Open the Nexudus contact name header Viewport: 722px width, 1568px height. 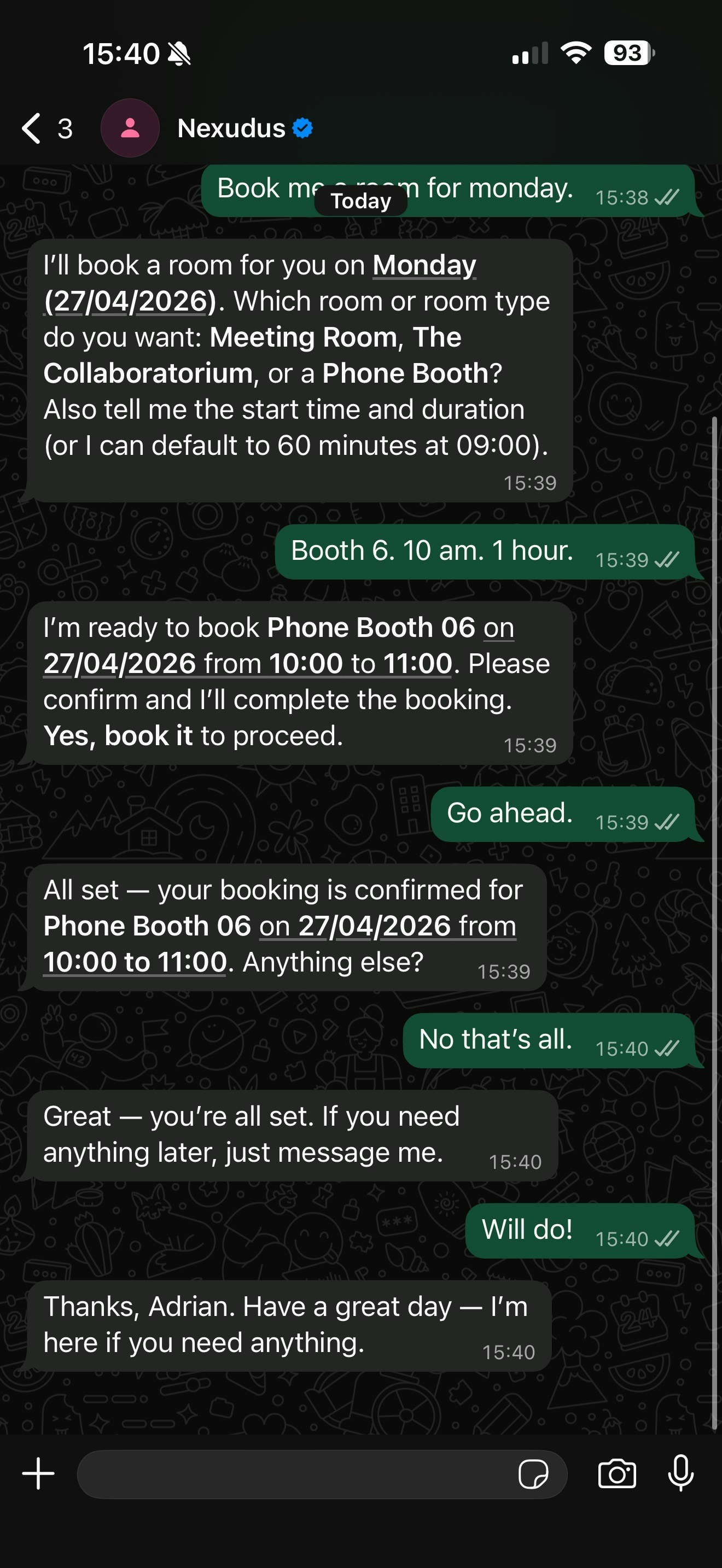click(x=232, y=128)
